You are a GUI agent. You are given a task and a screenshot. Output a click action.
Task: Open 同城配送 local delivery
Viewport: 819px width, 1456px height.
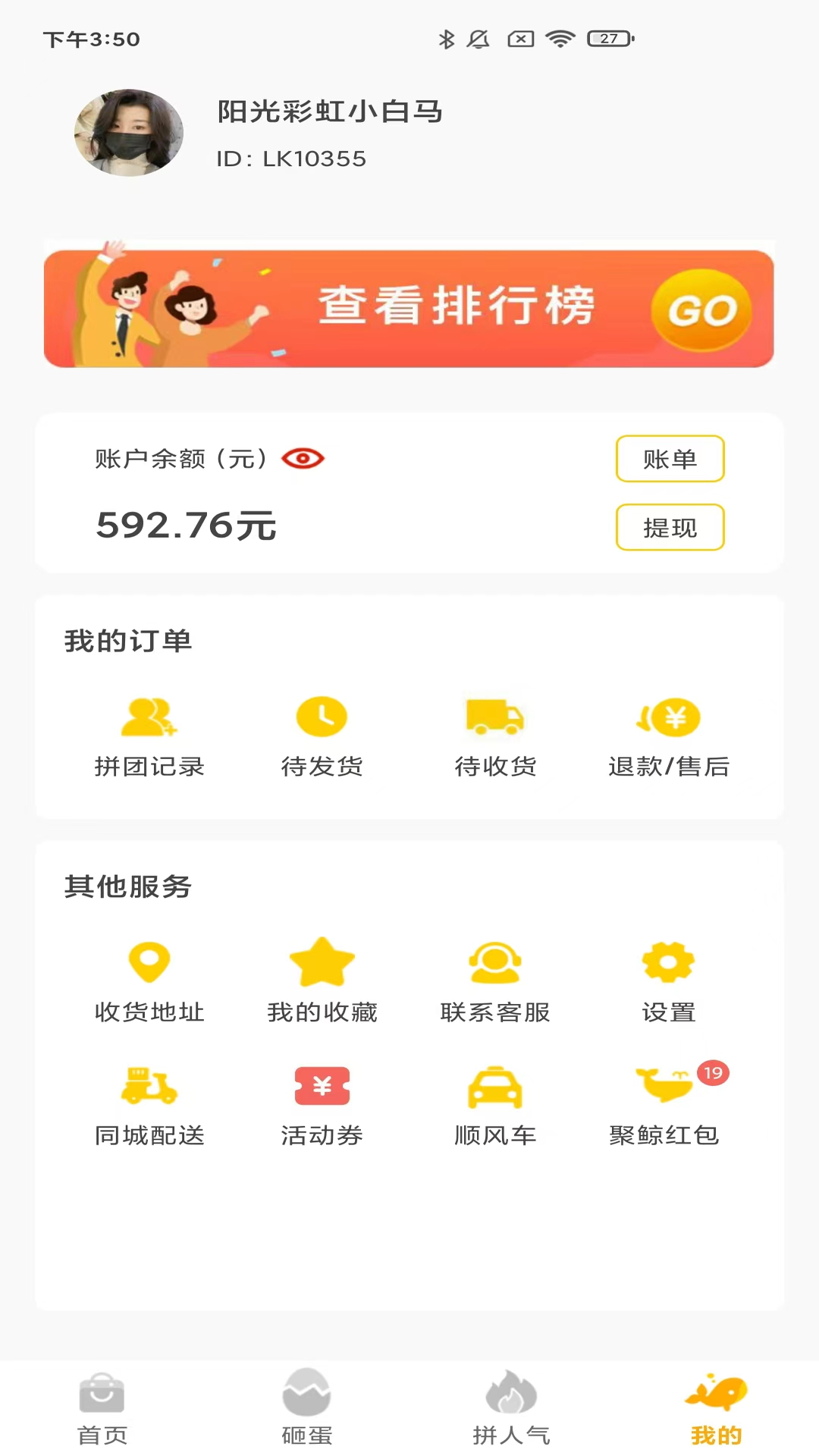pyautogui.click(x=148, y=1107)
